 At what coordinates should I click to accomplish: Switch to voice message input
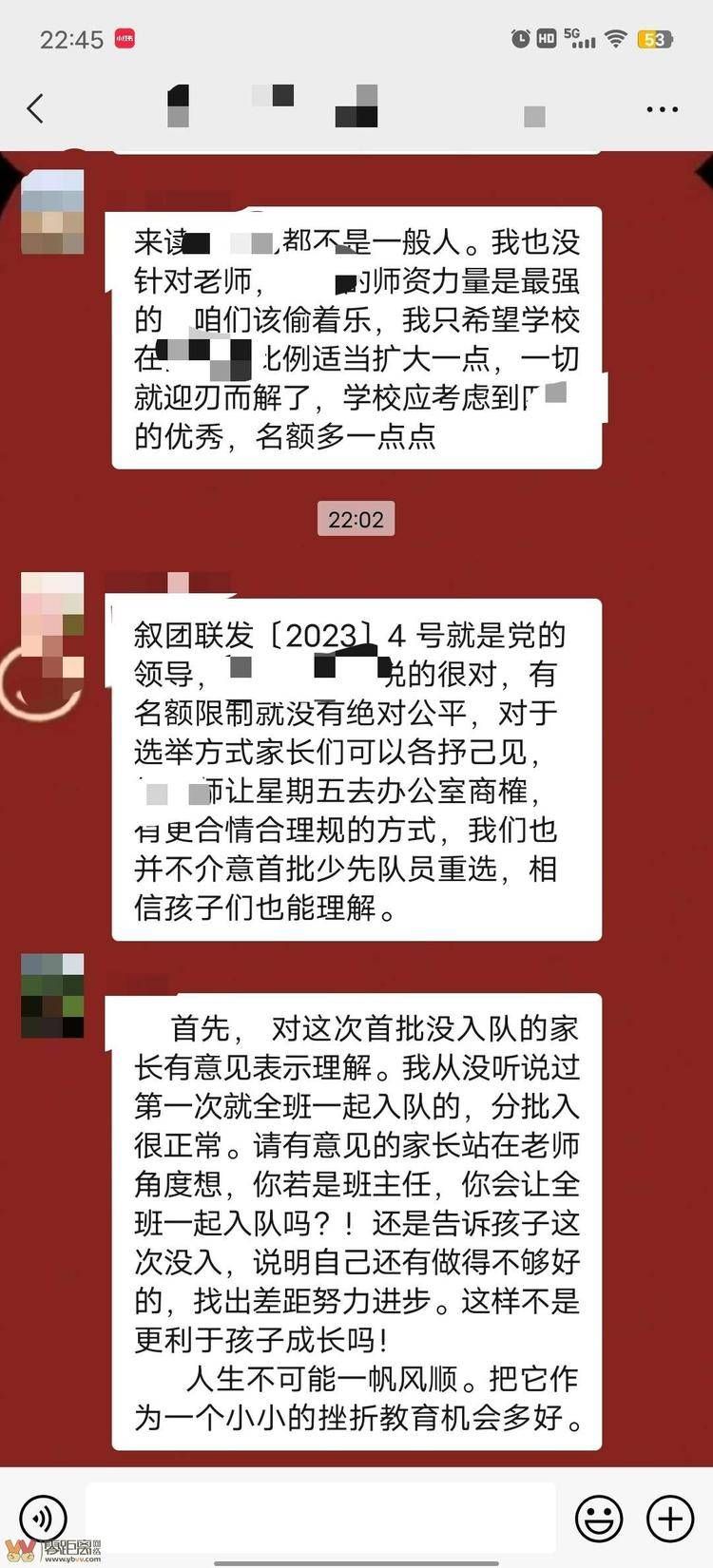coord(43,1518)
